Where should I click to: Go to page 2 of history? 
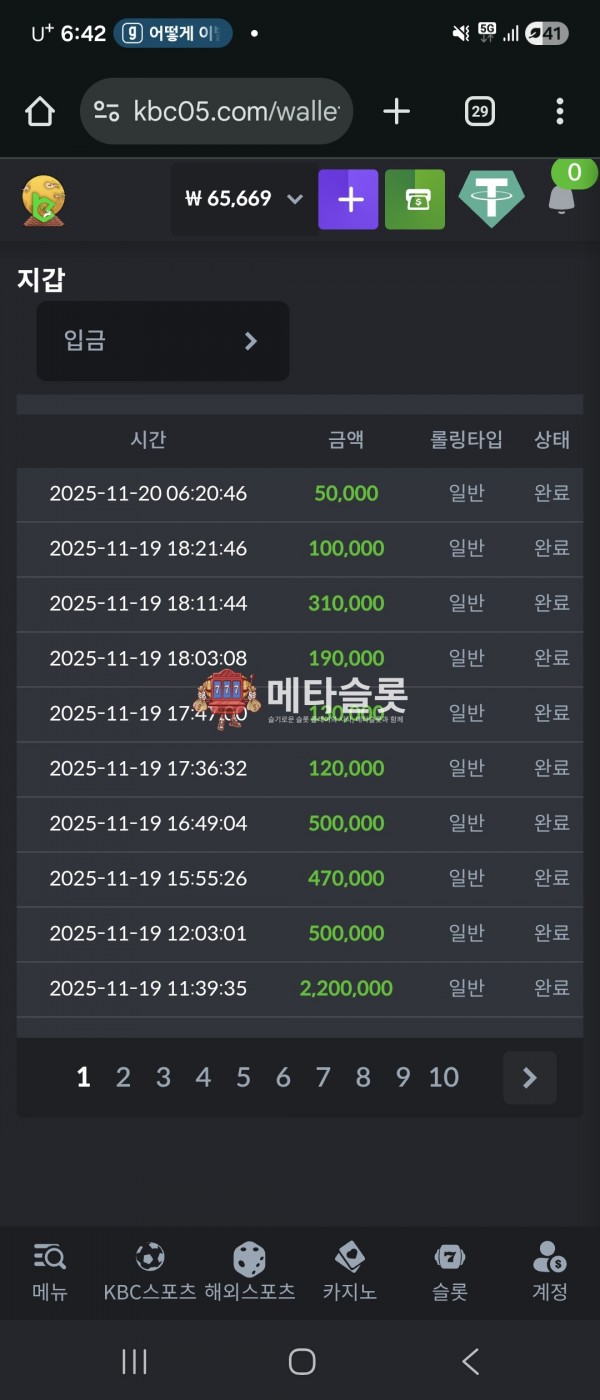123,1077
